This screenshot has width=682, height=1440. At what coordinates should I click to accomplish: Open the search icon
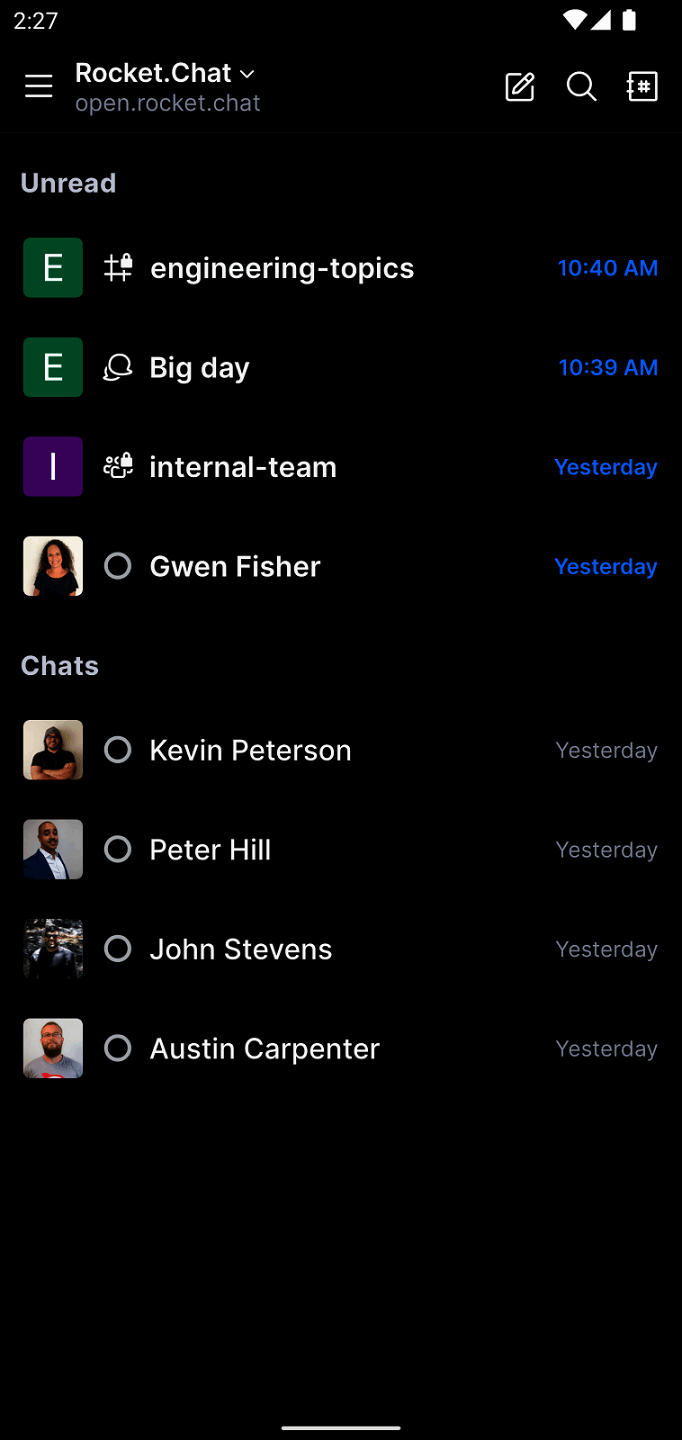pos(581,87)
